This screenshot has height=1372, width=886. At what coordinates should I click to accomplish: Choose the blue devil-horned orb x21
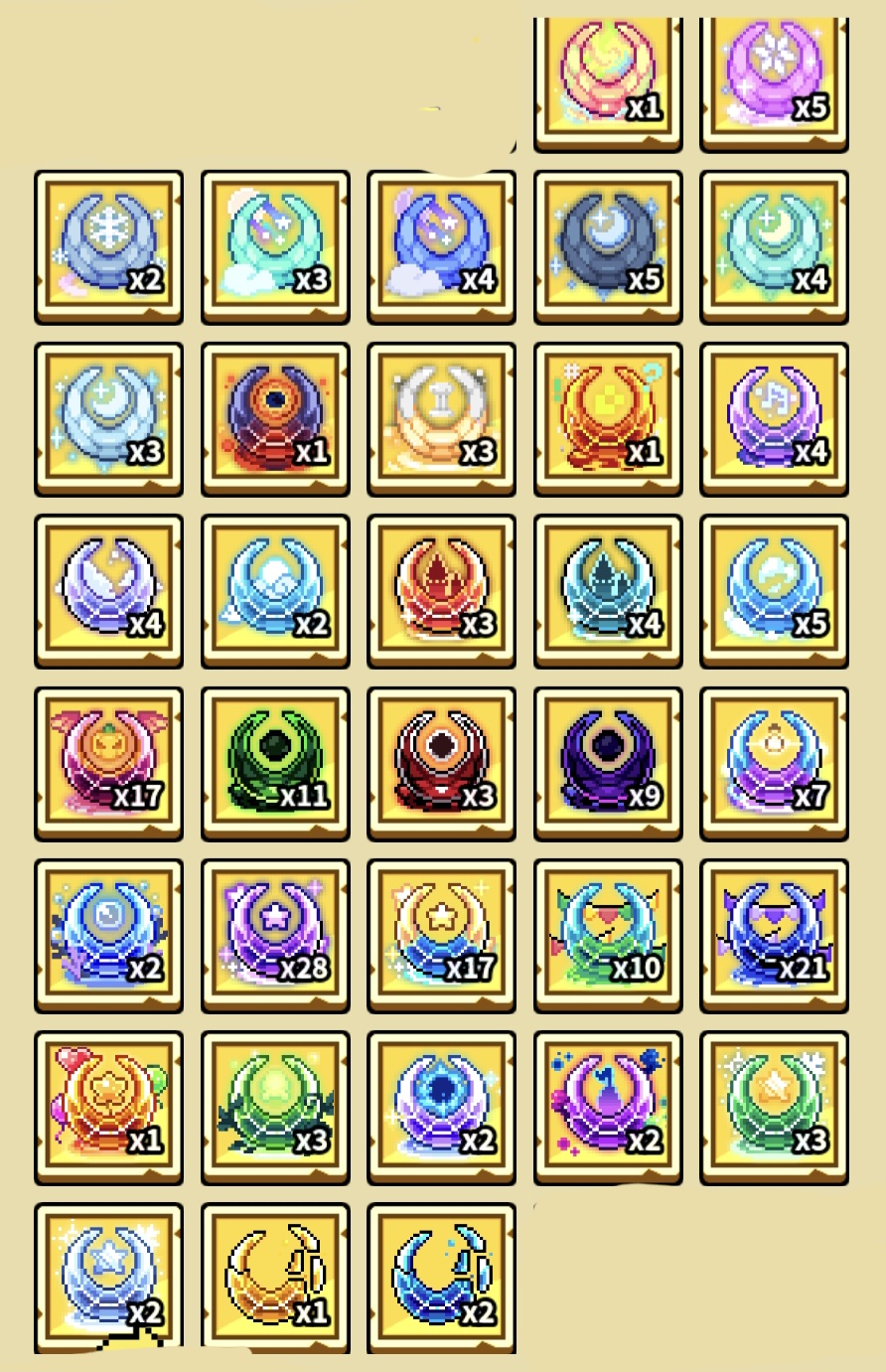pyautogui.click(x=774, y=935)
